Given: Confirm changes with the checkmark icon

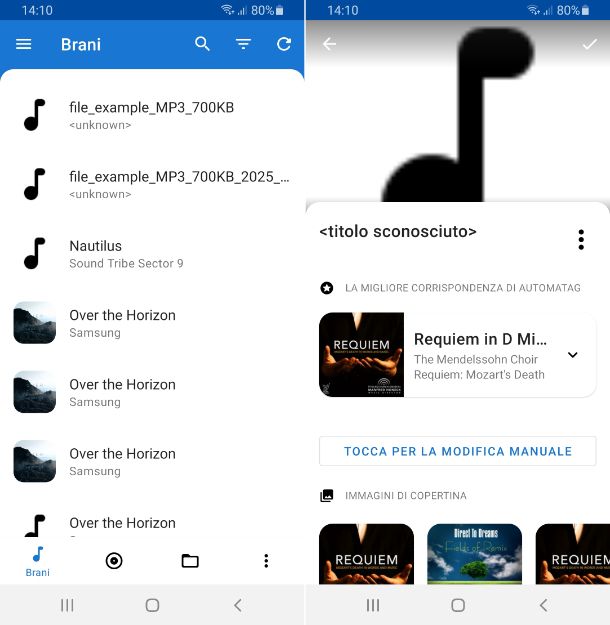Looking at the screenshot, I should click(589, 44).
